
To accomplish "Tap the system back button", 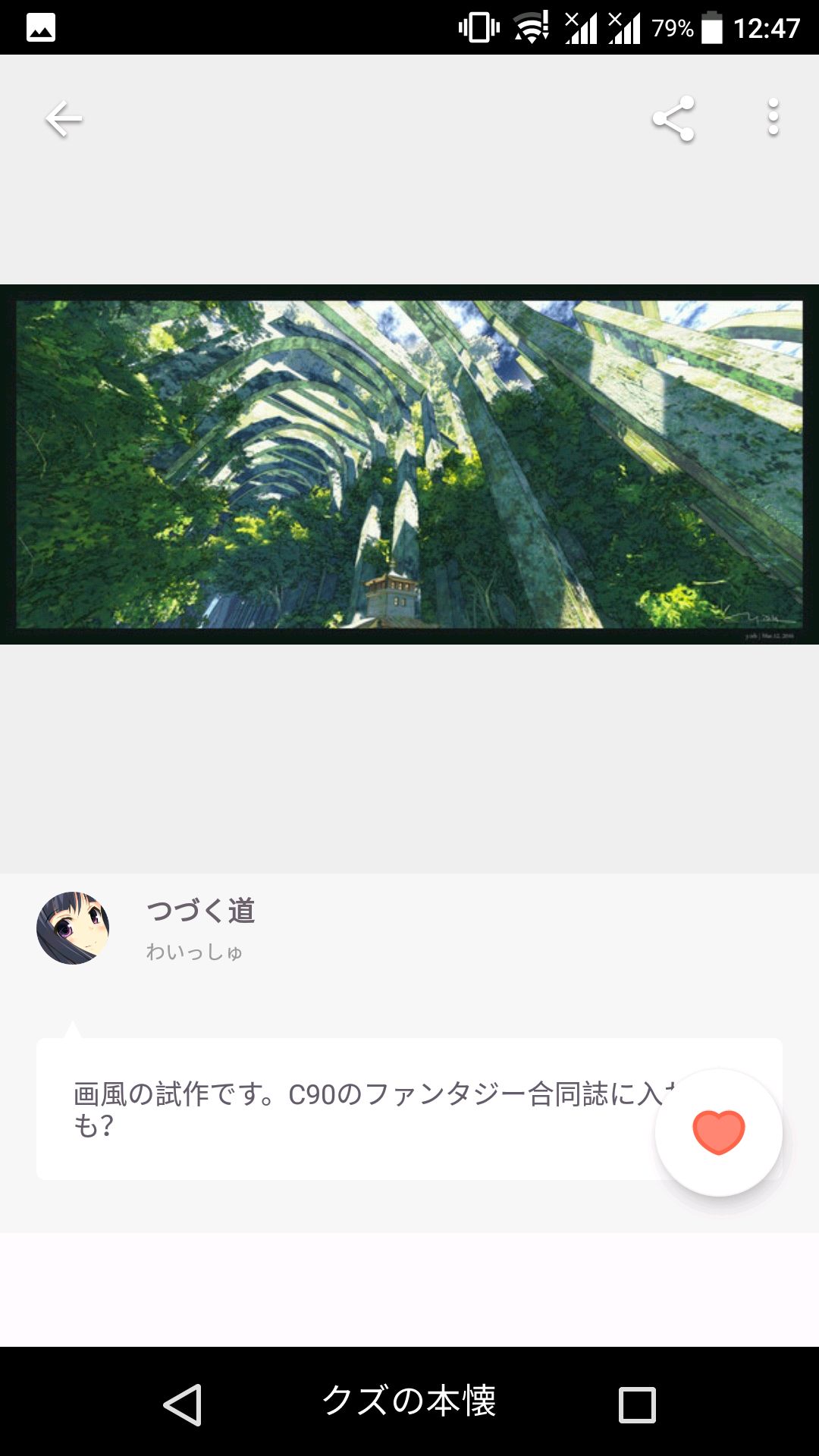I will [x=183, y=1404].
